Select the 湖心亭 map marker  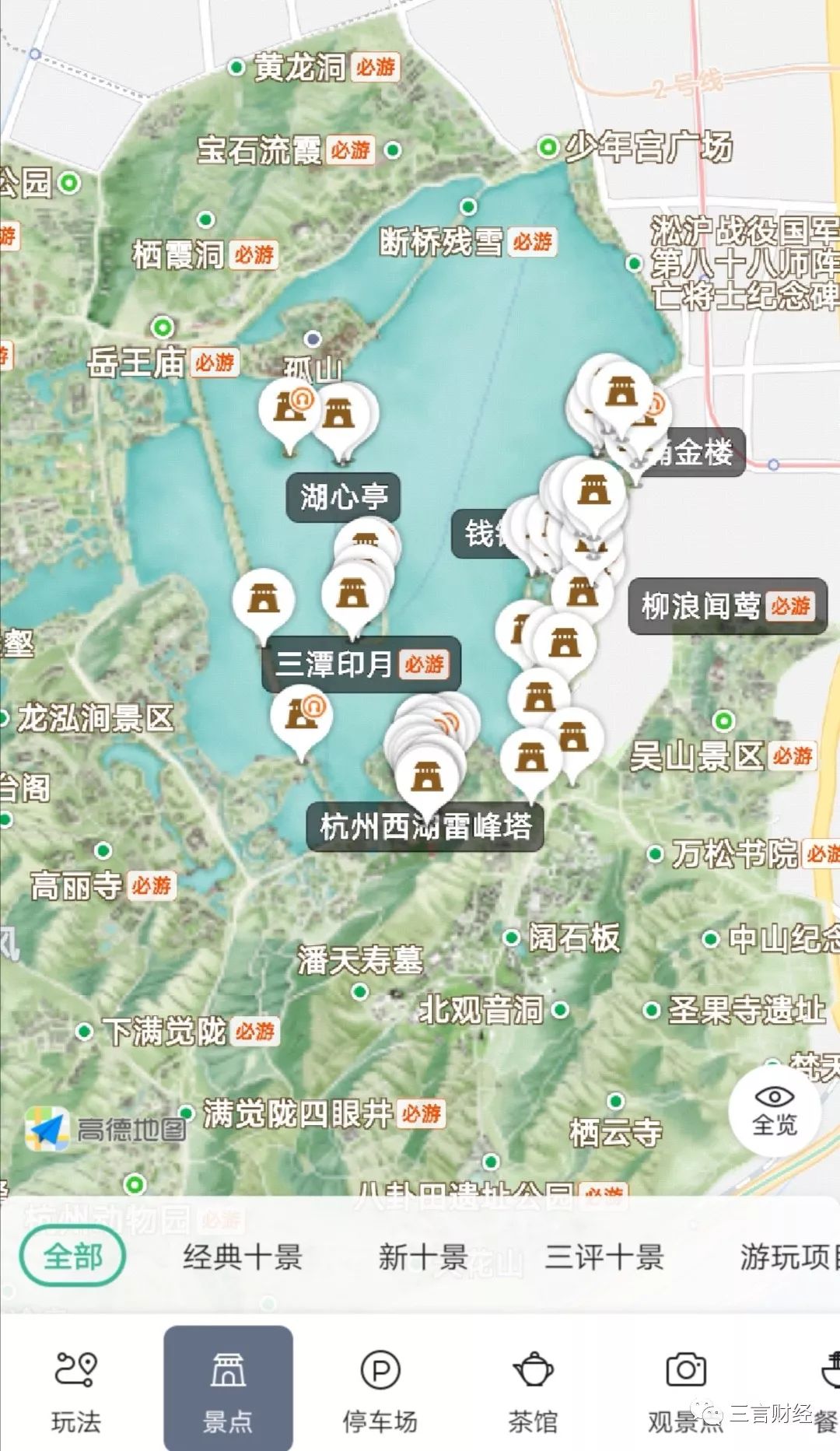pos(343,496)
